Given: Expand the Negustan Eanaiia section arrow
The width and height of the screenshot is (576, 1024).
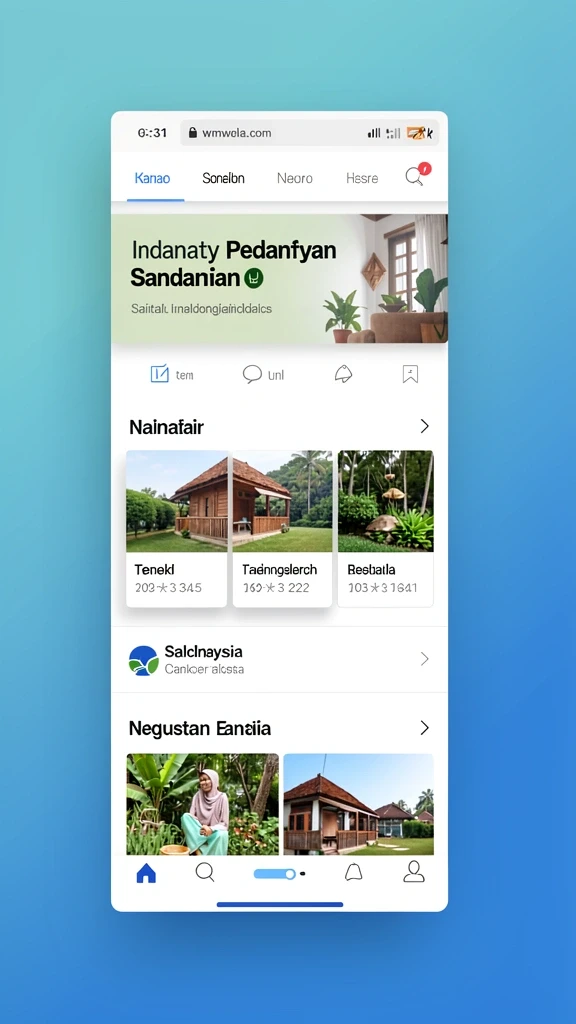Looking at the screenshot, I should (x=424, y=728).
